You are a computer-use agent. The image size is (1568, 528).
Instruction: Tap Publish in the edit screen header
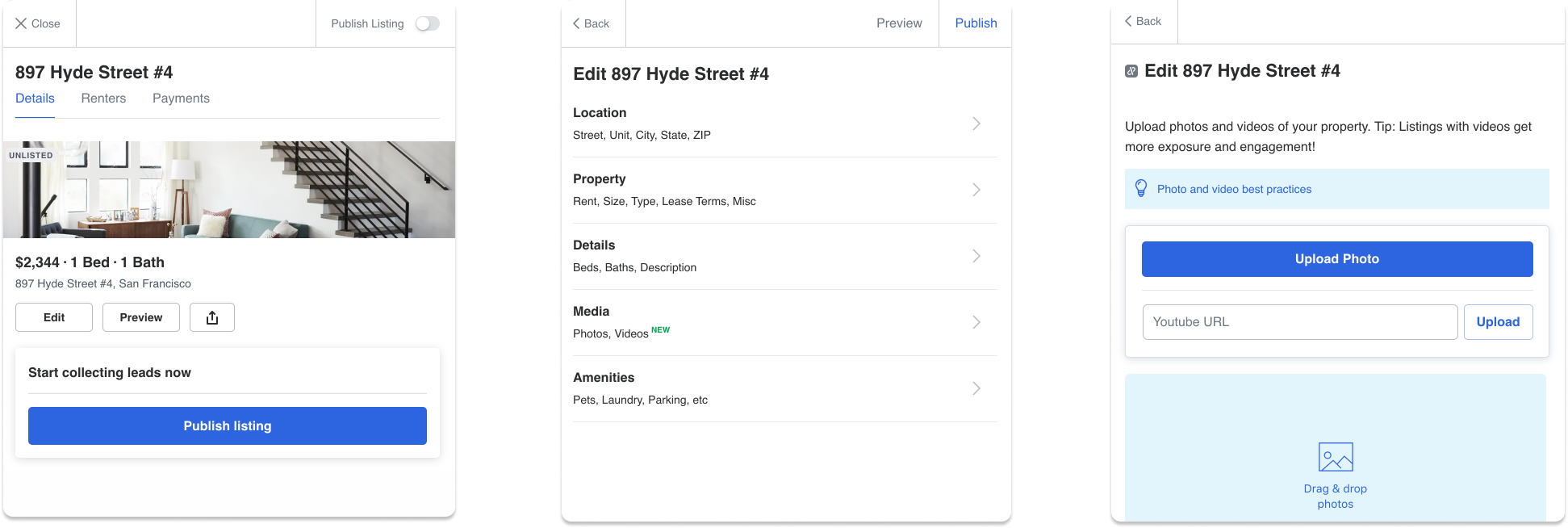(x=976, y=23)
